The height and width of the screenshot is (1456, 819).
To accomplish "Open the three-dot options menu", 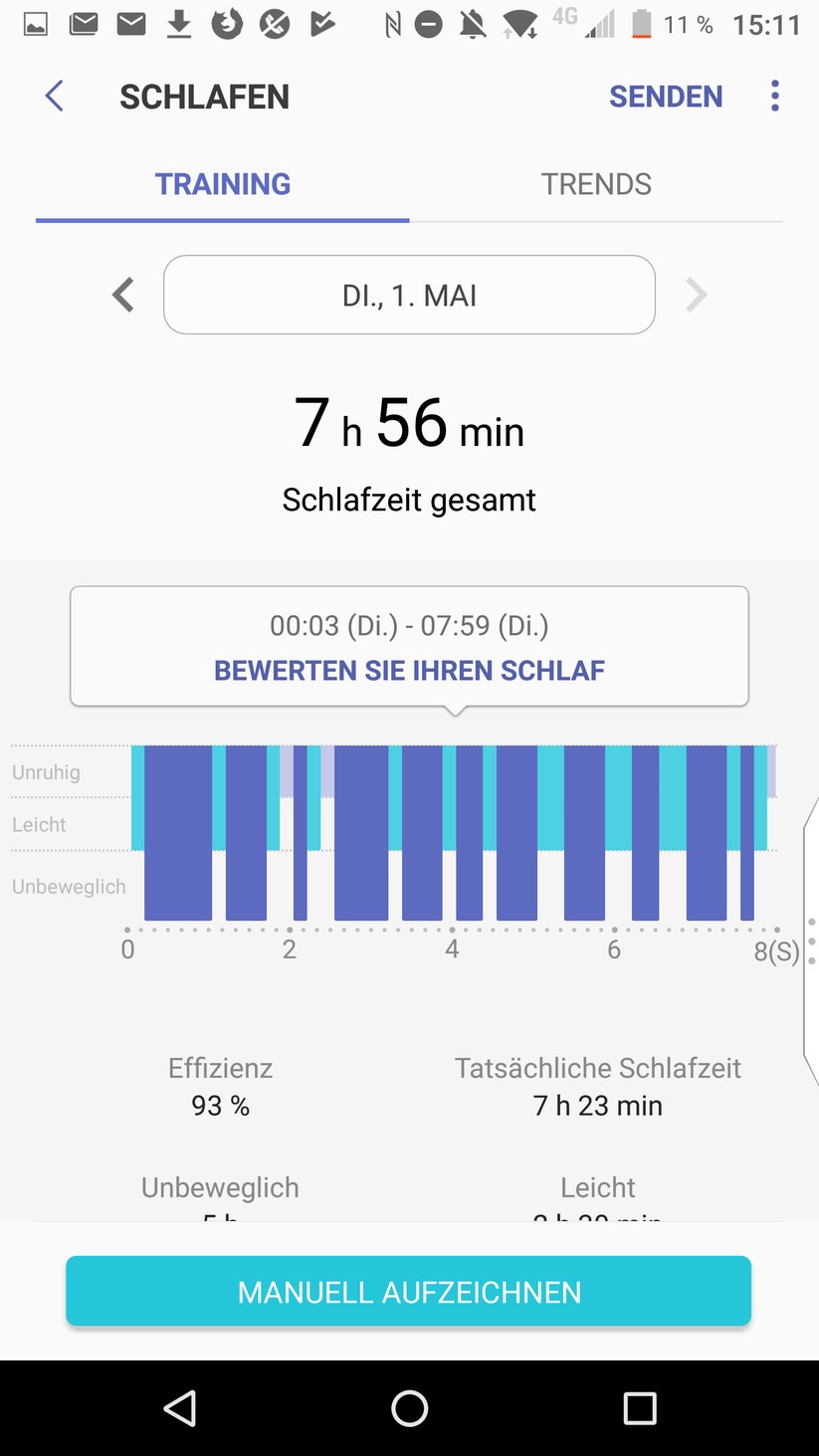I will tap(775, 96).
